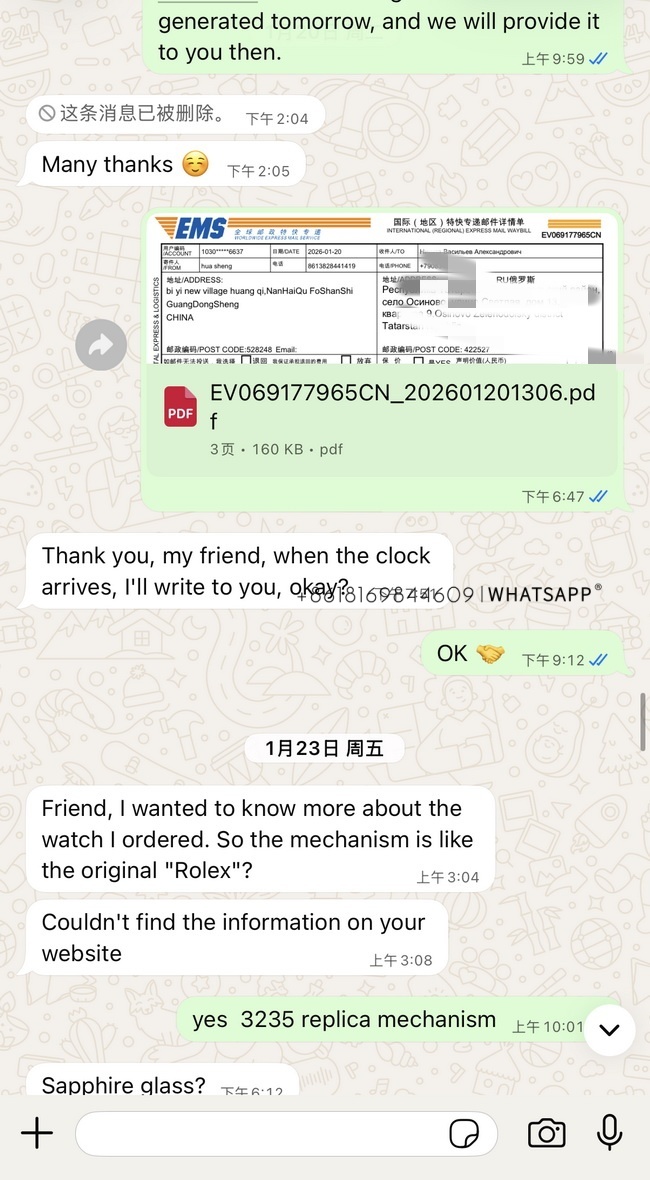
Task: Jump to the latest messages
Action: coord(609,1030)
